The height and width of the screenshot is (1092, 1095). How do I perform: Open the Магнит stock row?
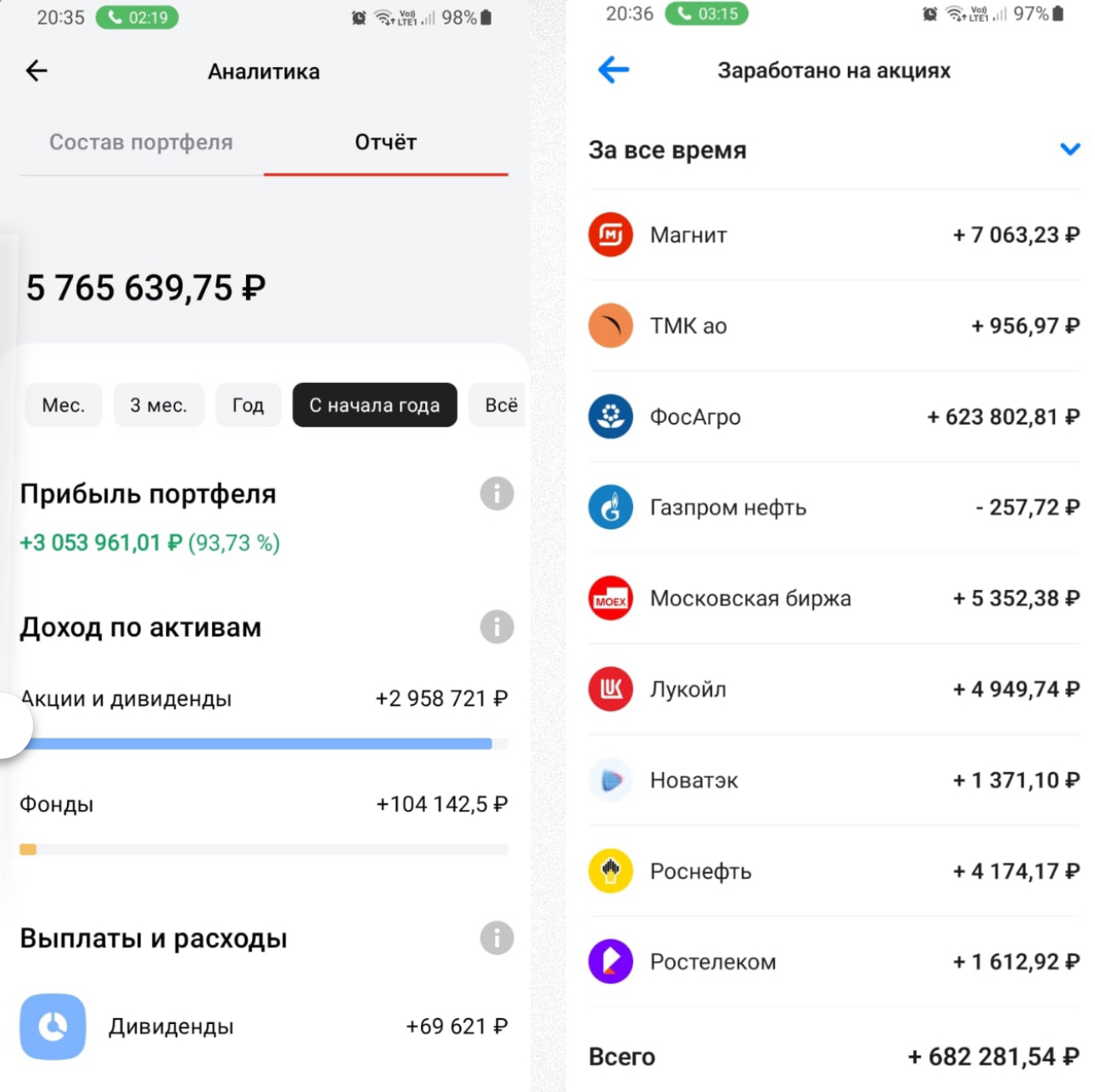[834, 234]
